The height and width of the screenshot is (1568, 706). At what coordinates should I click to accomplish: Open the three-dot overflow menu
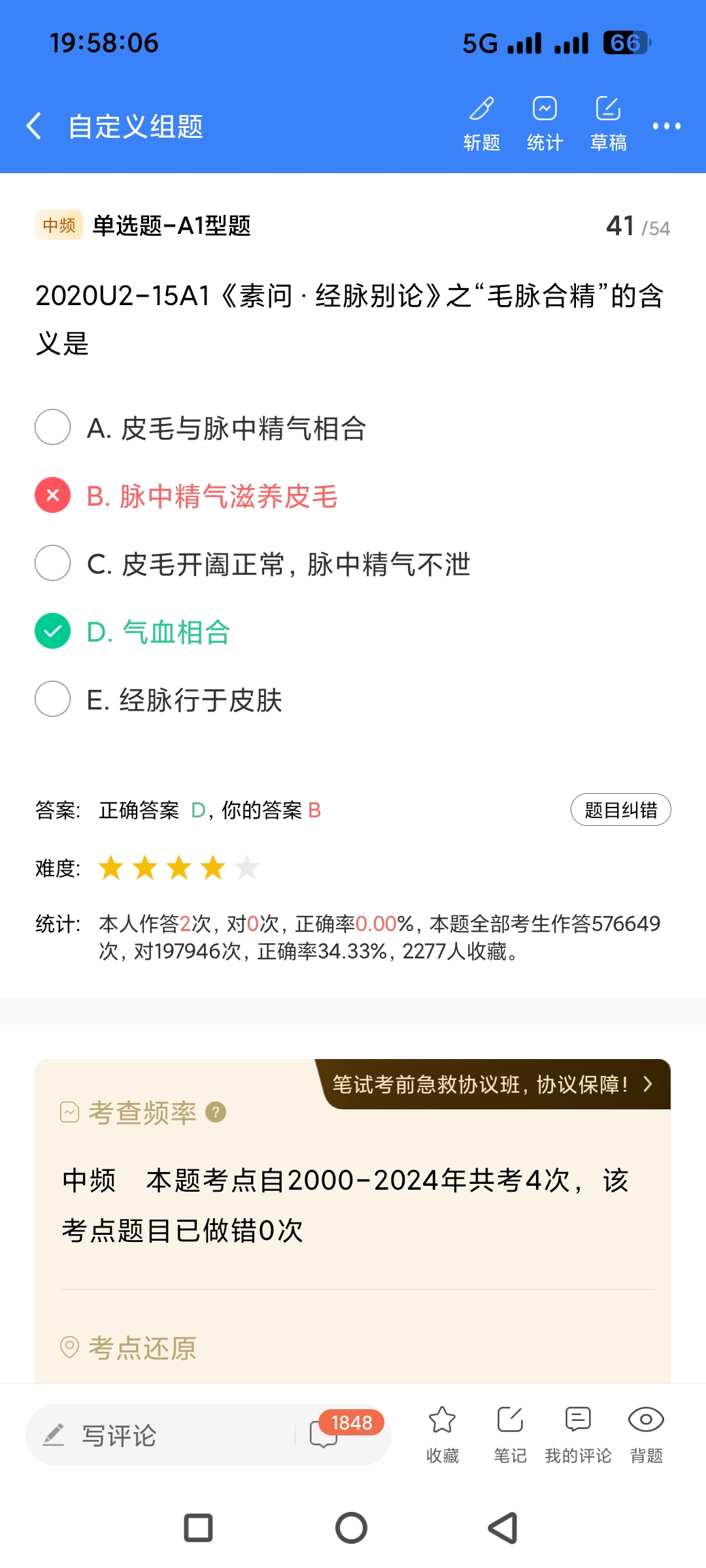[666, 126]
